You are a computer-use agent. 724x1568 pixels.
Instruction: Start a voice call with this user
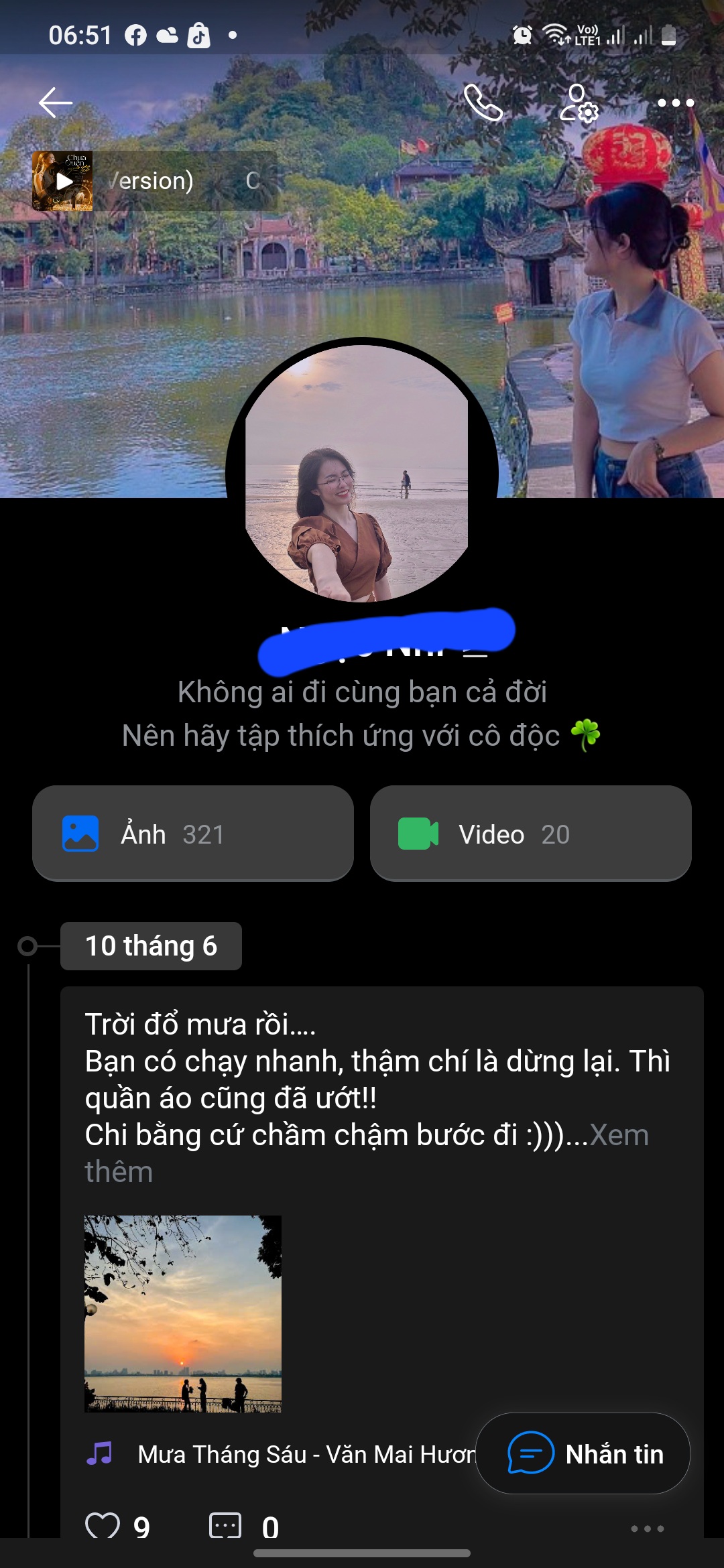tap(483, 103)
